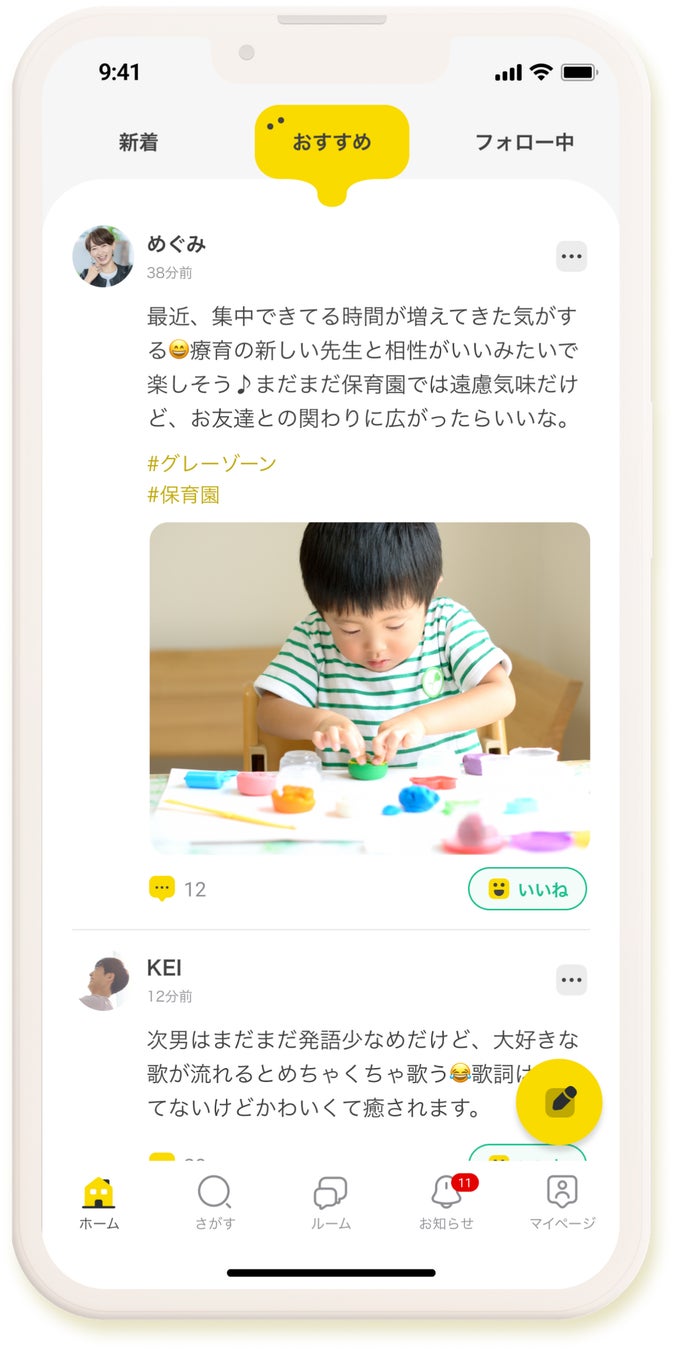Select the おすすめ tab

[x=332, y=143]
